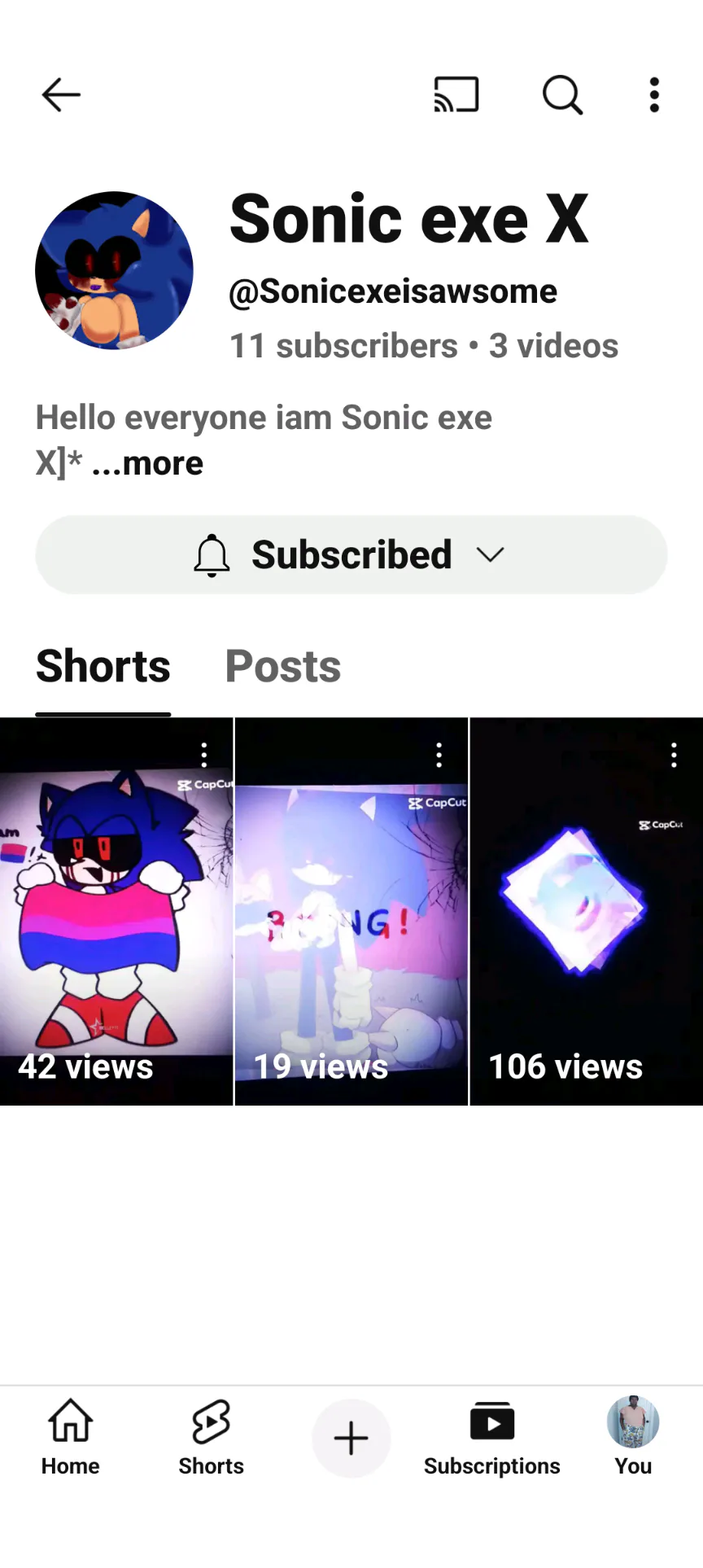The height and width of the screenshot is (1568, 703).
Task: Search within the Sonic exe X channel
Action: 562,95
